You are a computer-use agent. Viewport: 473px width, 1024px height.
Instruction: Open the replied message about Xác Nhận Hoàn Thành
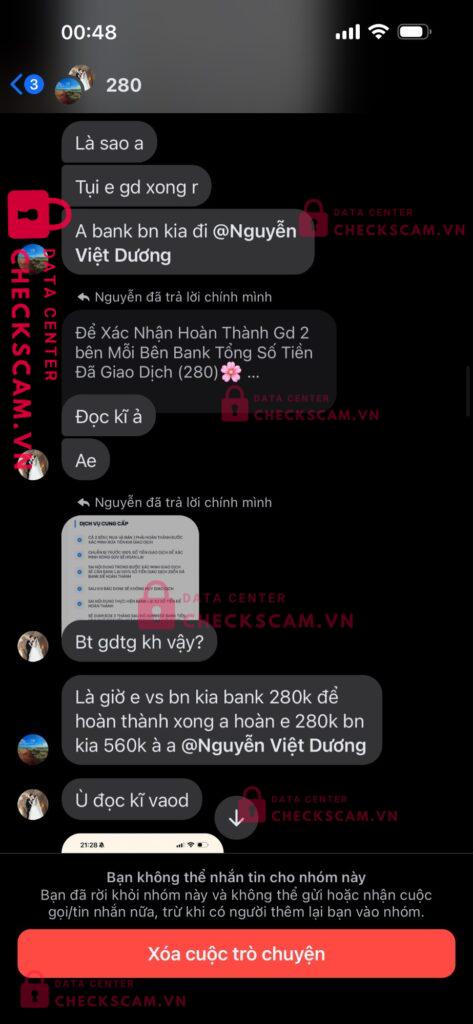(199, 353)
